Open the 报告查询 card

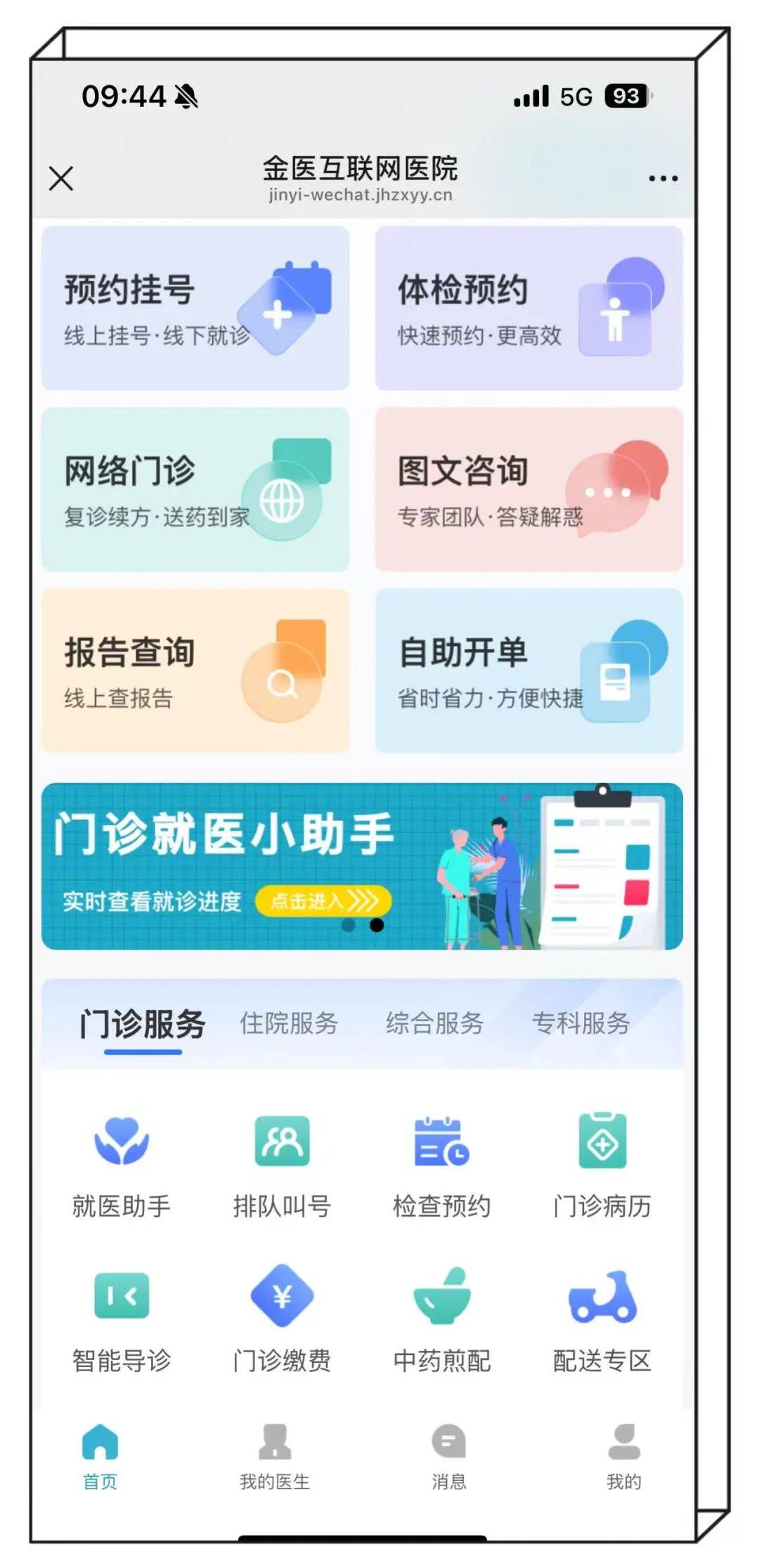tap(195, 670)
